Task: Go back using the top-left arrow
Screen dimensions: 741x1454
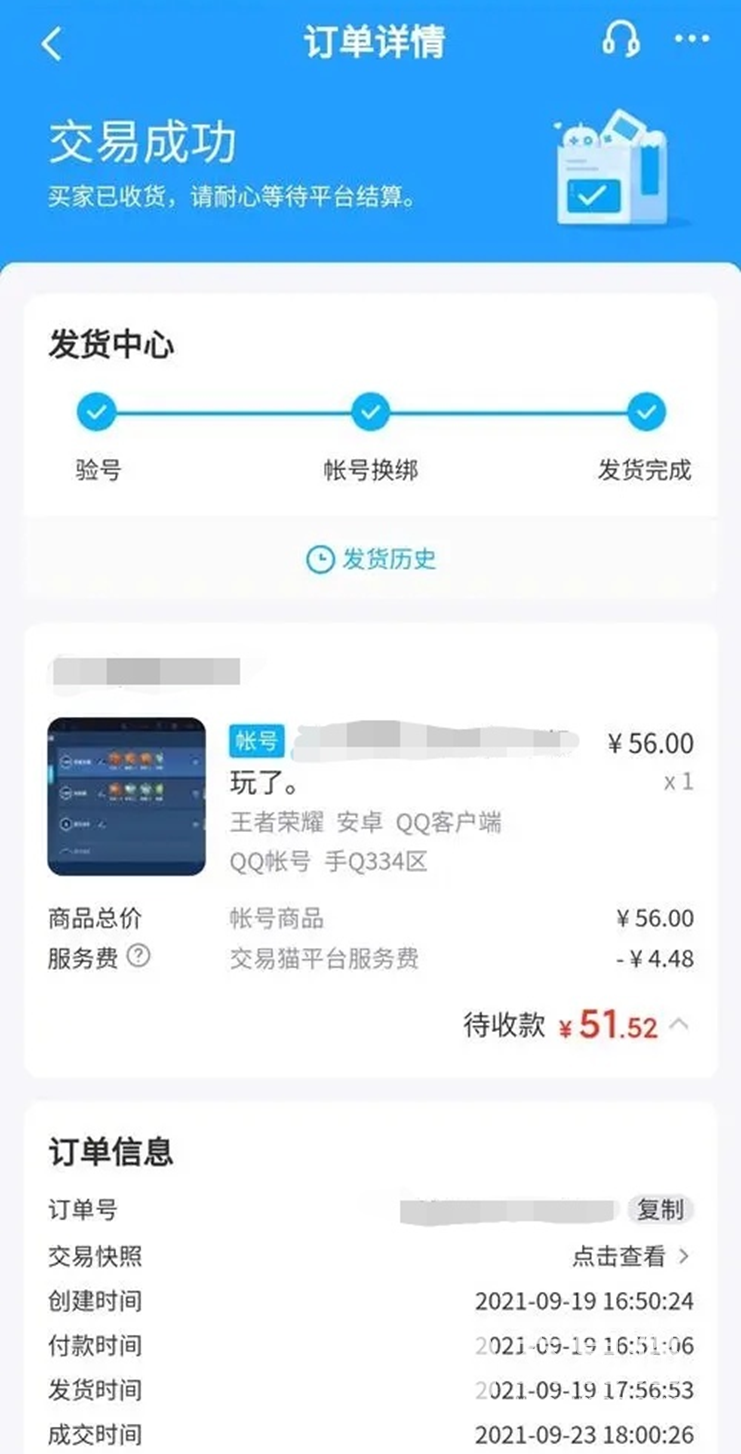Action: [x=52, y=44]
